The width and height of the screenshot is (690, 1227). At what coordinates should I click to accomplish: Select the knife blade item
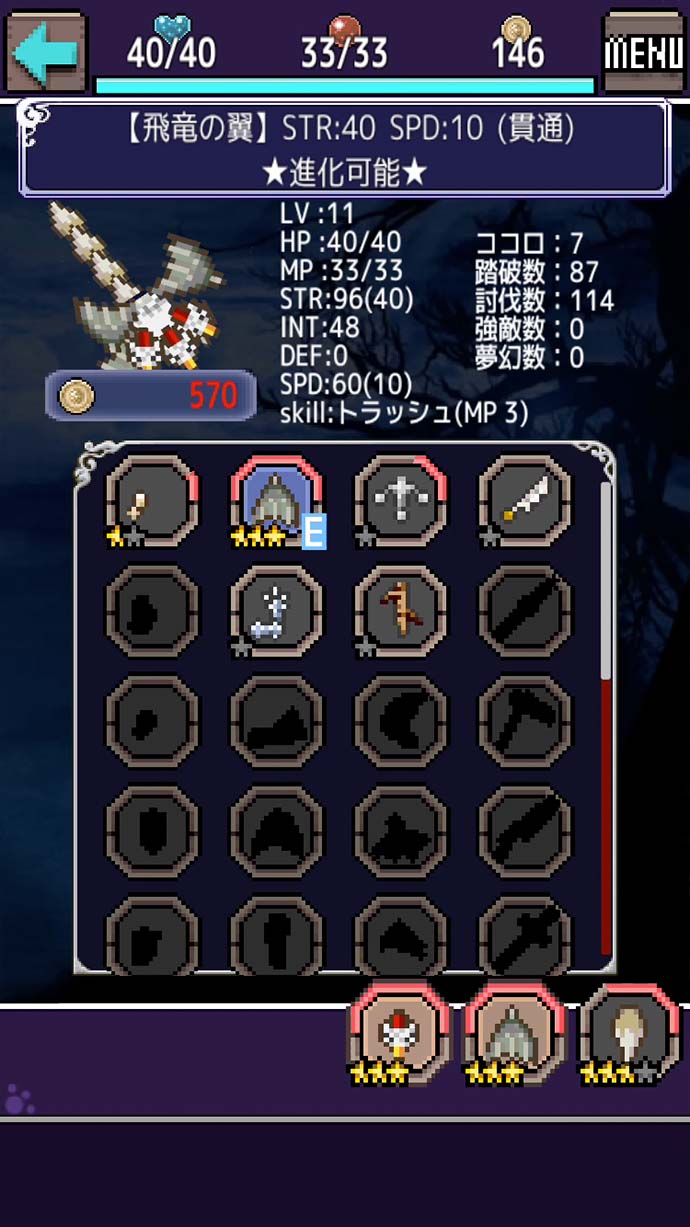(525, 501)
